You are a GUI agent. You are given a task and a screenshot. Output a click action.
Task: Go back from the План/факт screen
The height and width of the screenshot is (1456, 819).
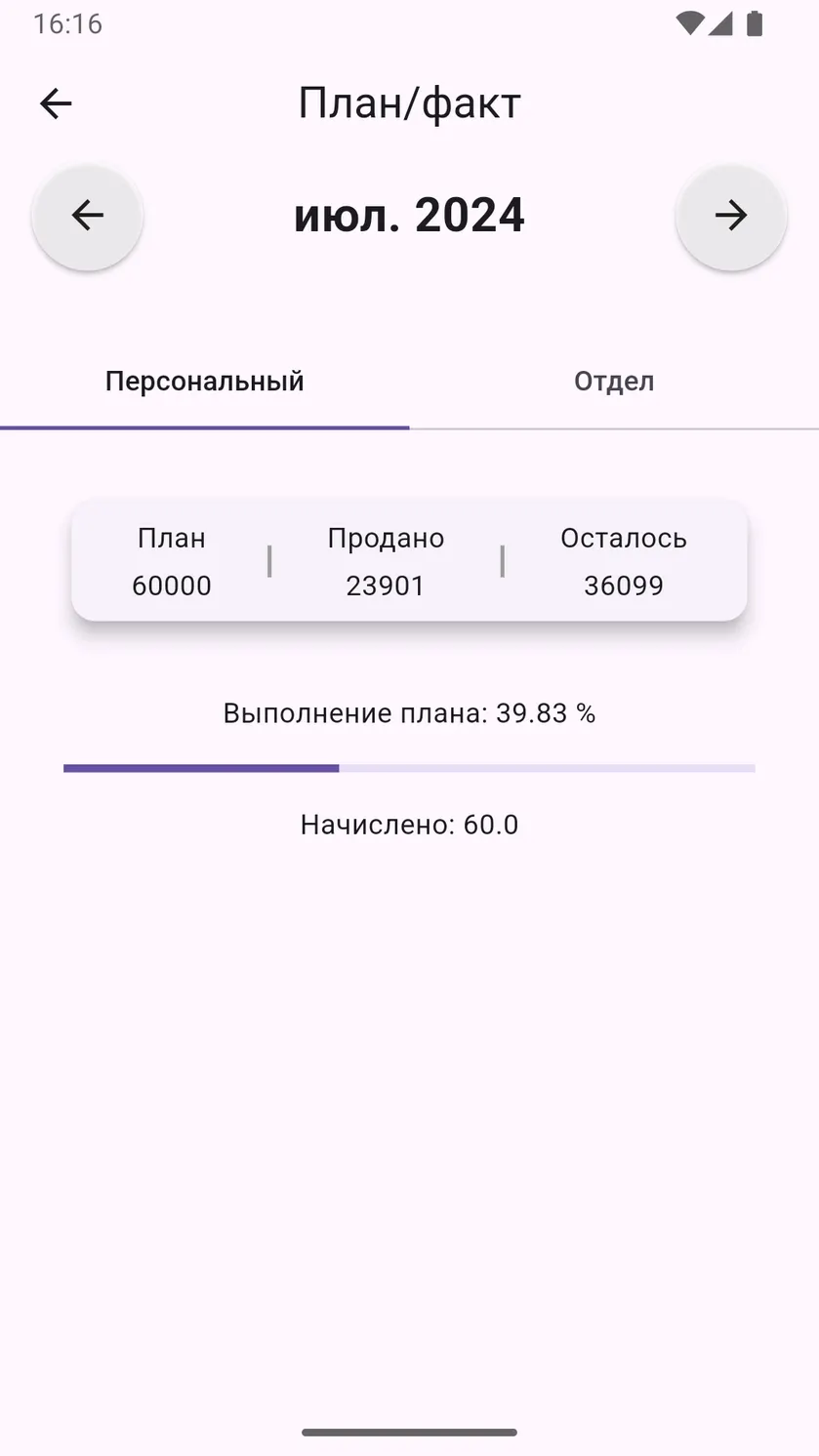(56, 103)
